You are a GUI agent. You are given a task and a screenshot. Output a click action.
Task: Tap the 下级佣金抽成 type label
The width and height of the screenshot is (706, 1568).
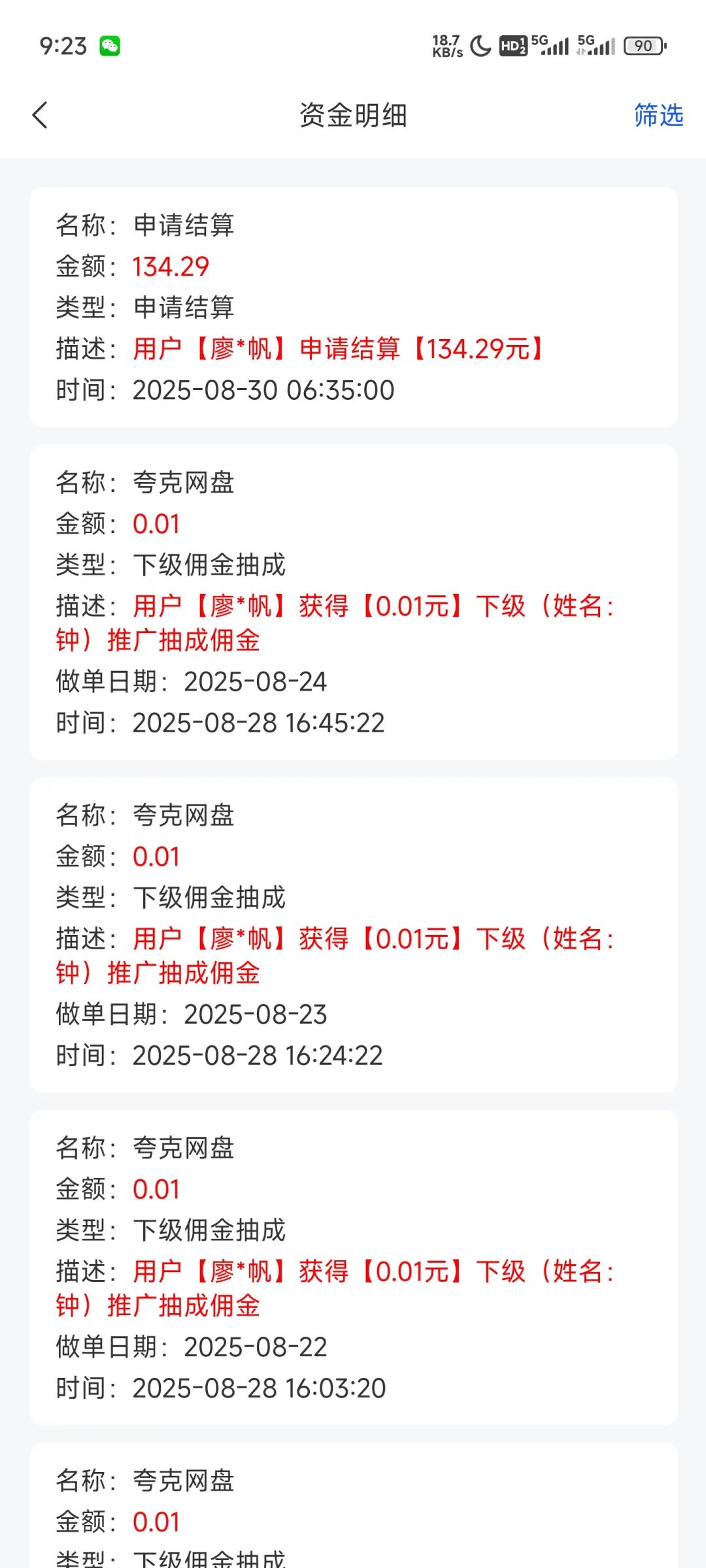tap(210, 564)
